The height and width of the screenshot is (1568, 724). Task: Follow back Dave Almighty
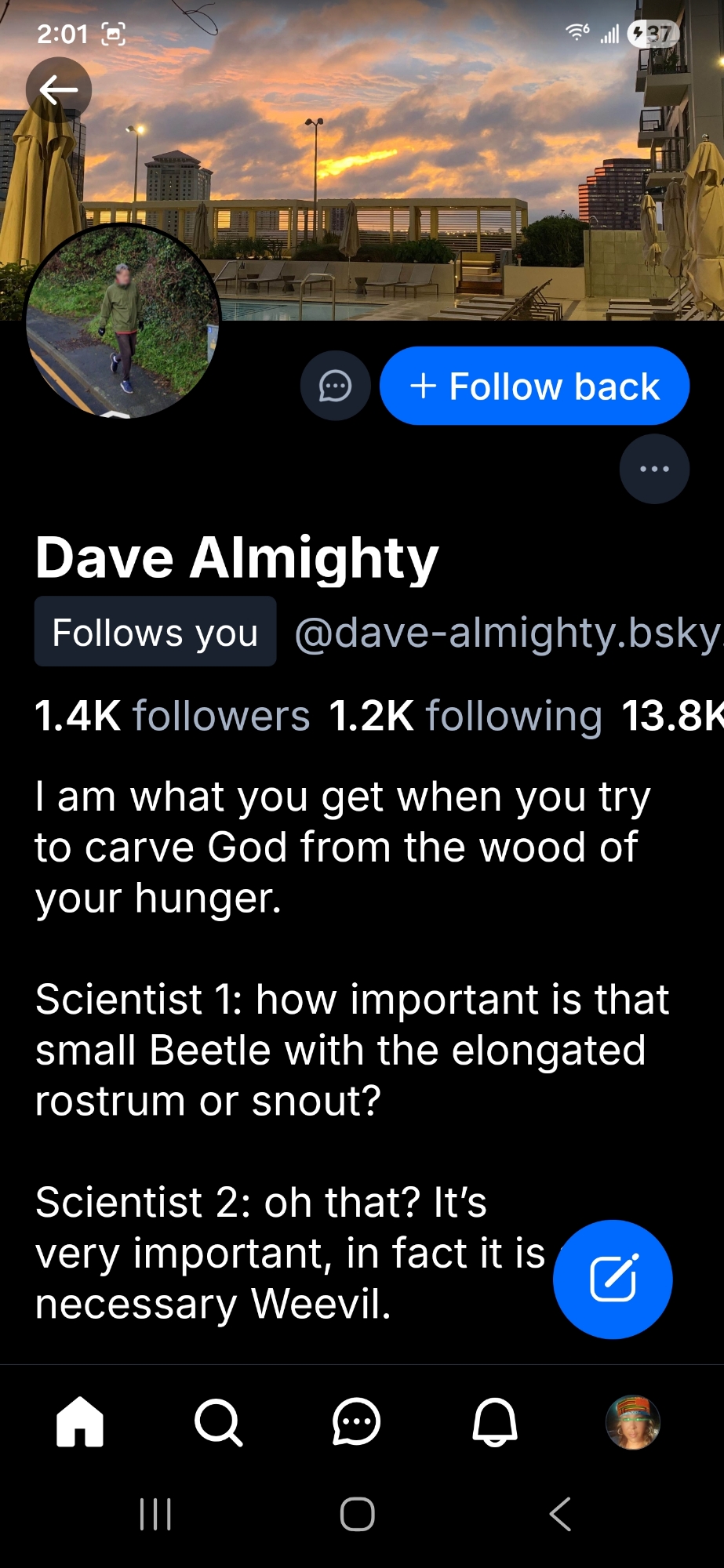[534, 387]
